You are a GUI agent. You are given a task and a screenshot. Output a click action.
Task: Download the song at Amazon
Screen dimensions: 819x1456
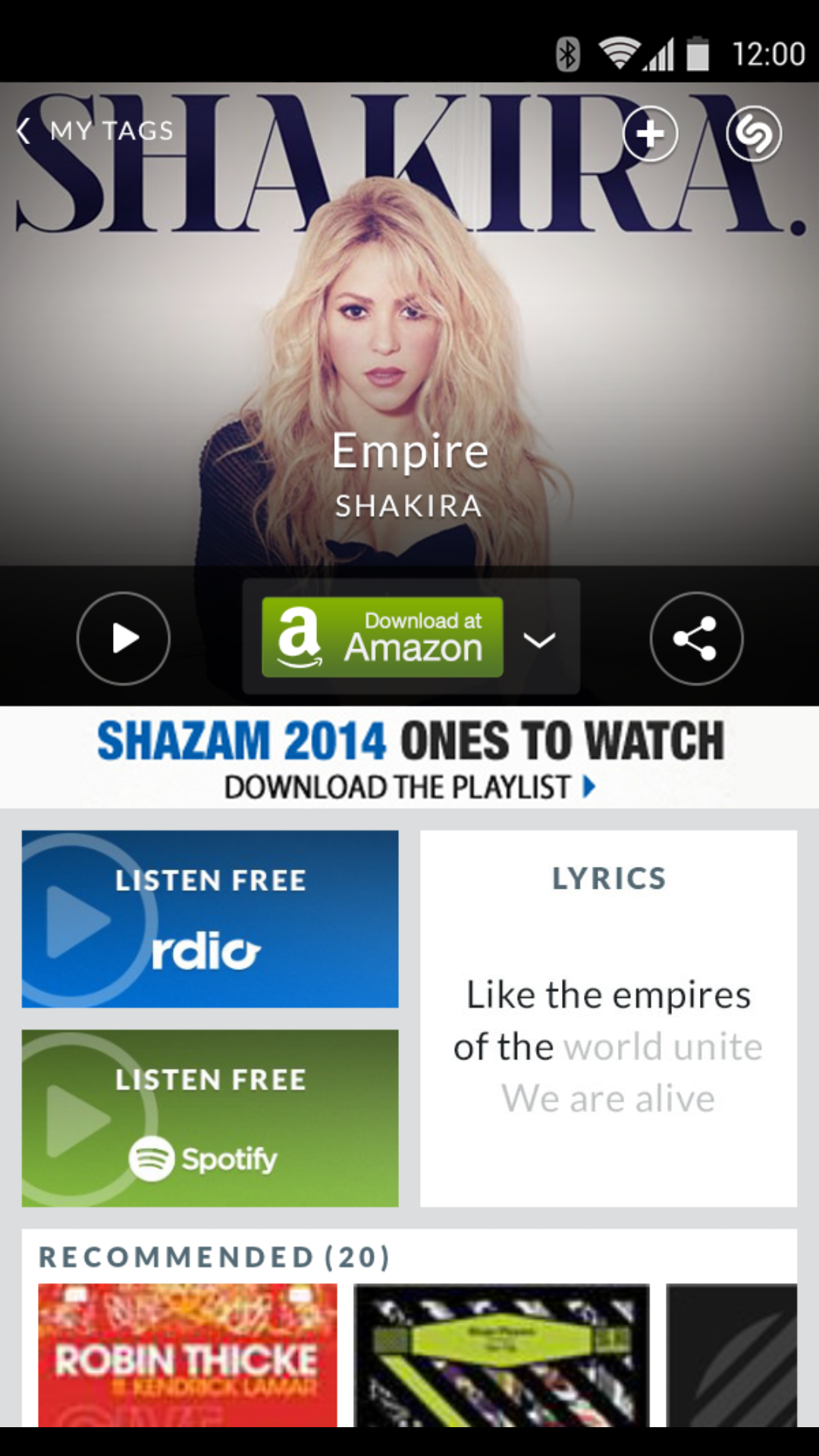click(x=382, y=637)
